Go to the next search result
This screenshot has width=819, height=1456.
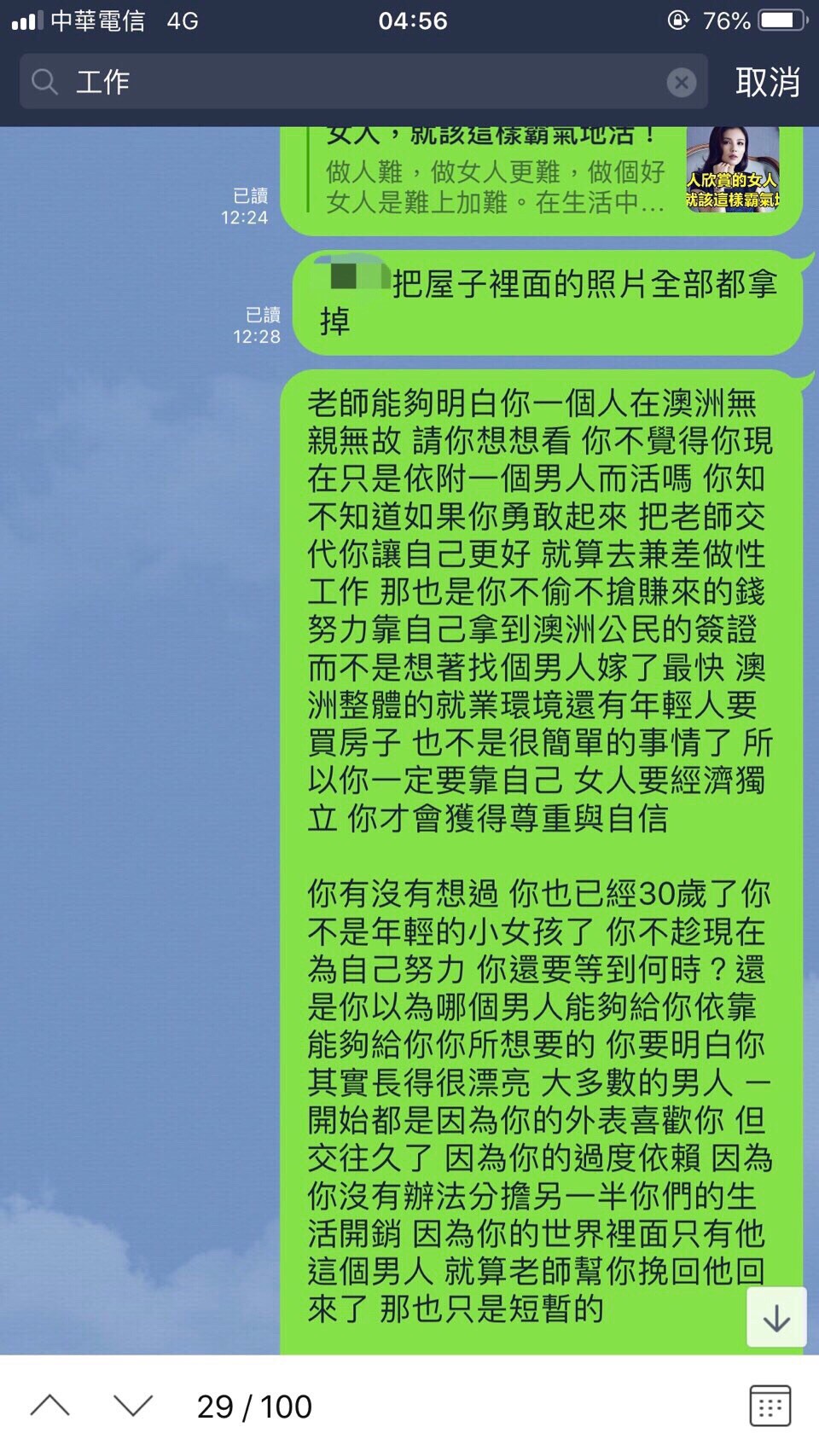click(x=133, y=1405)
